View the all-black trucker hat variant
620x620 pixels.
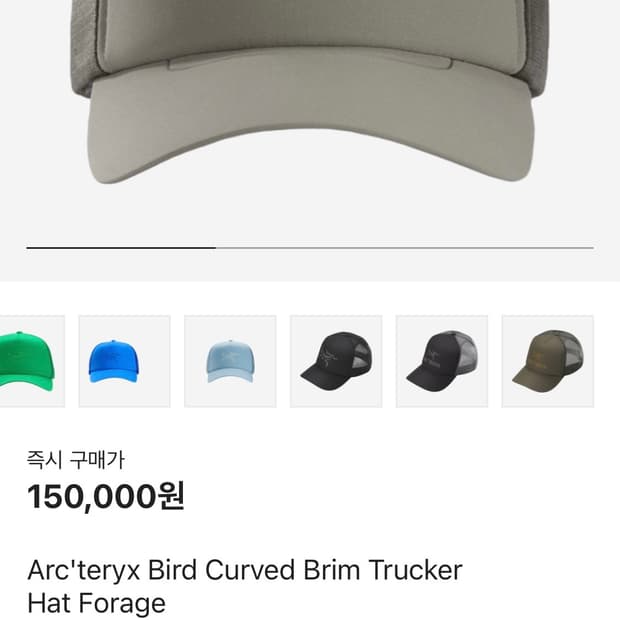[336, 361]
